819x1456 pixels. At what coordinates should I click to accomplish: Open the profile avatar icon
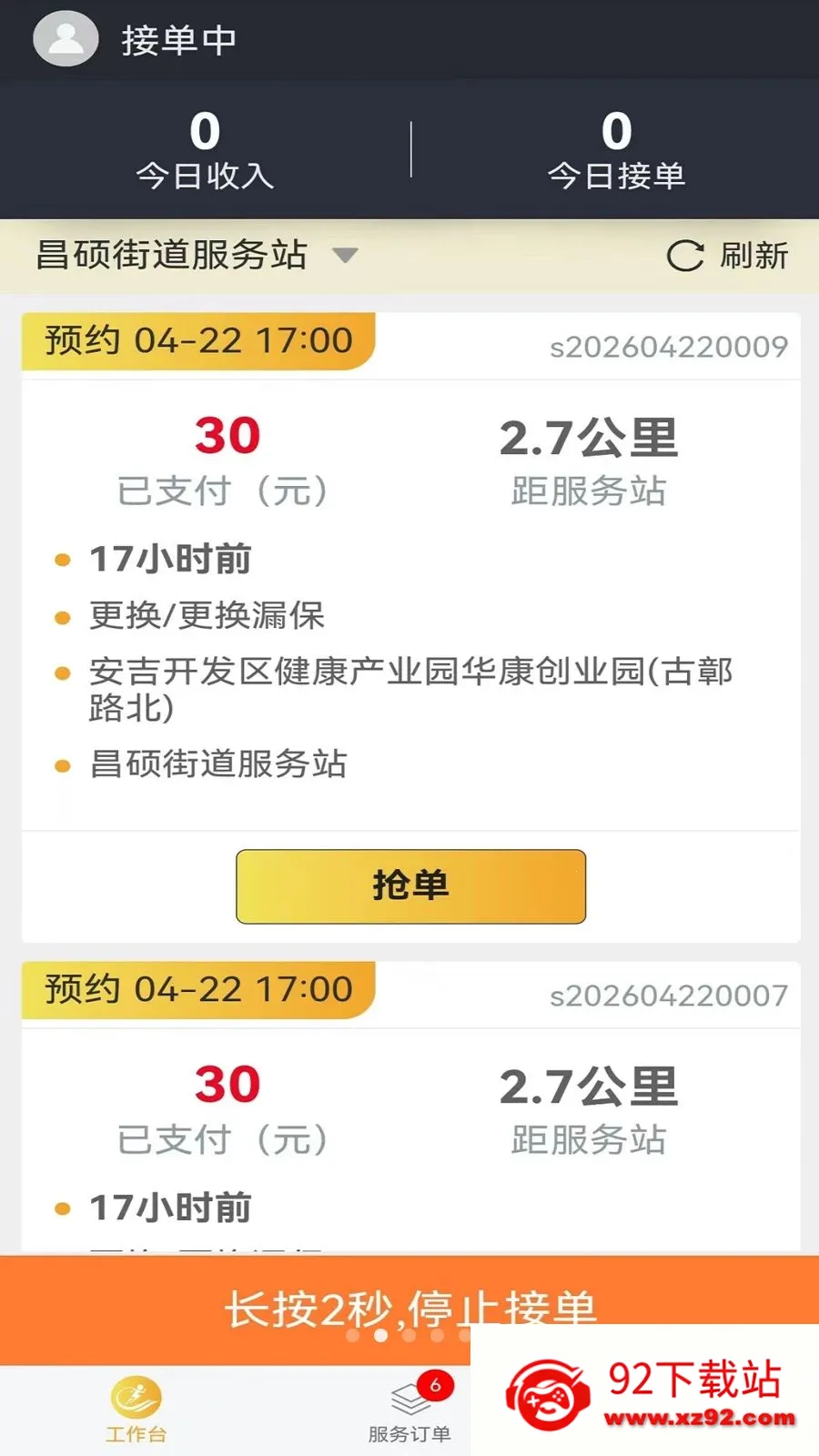pyautogui.click(x=66, y=39)
